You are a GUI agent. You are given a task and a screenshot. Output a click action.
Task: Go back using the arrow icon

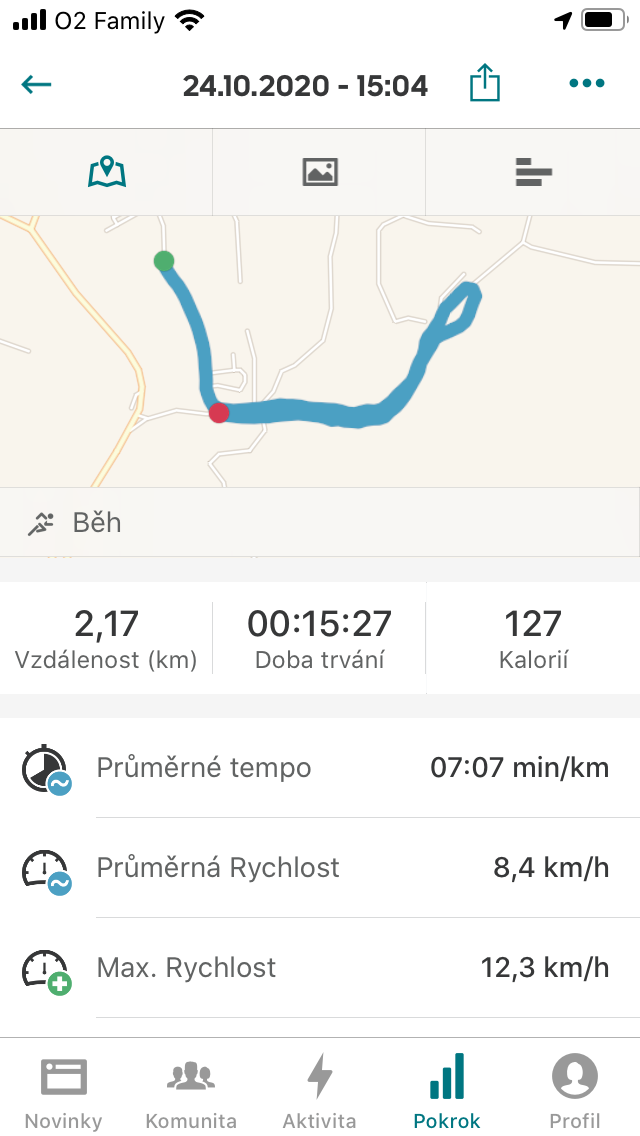(36, 85)
